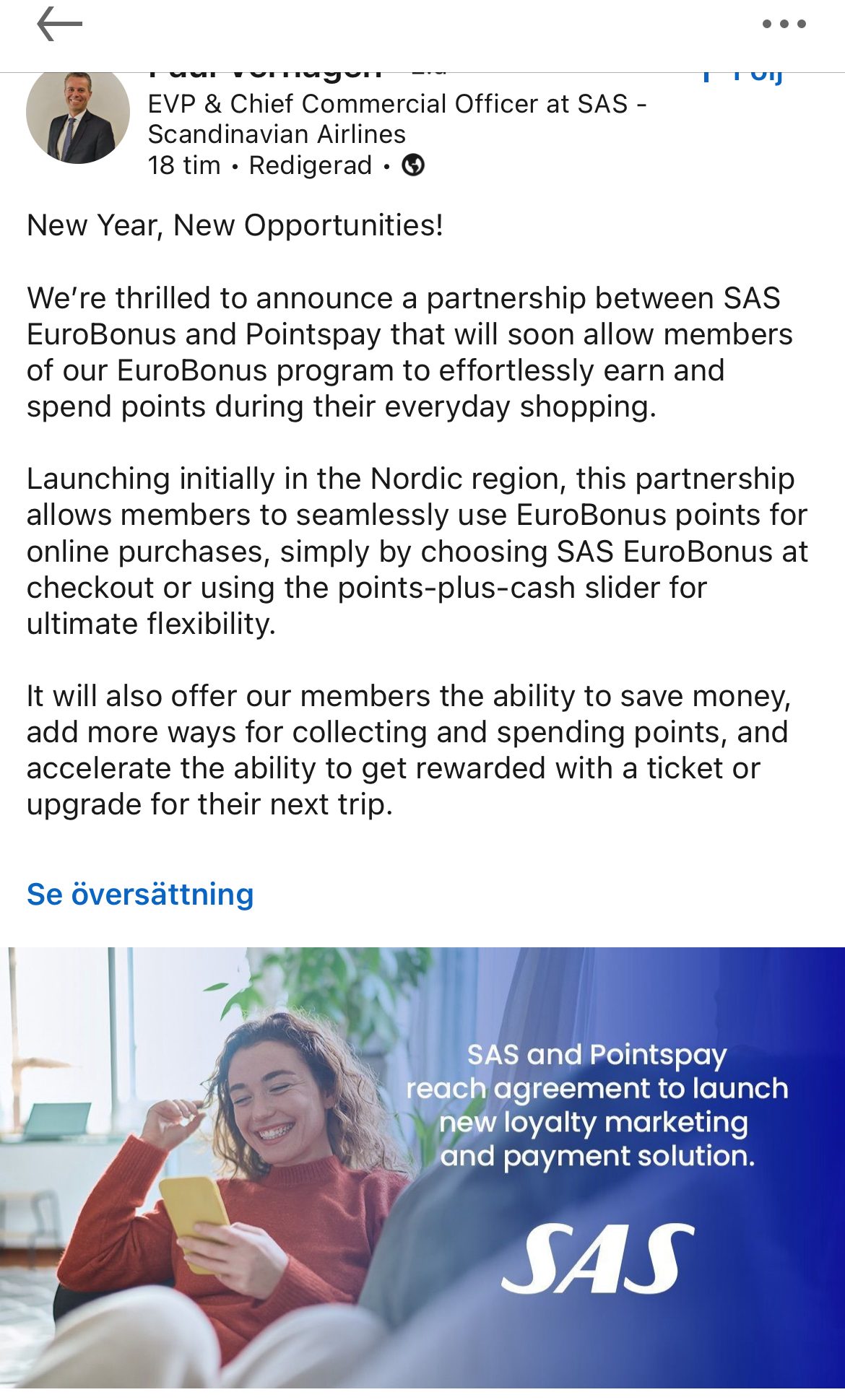Tap "Se översättning" to translate post
Viewport: 845px width, 1400px height.
140,895
